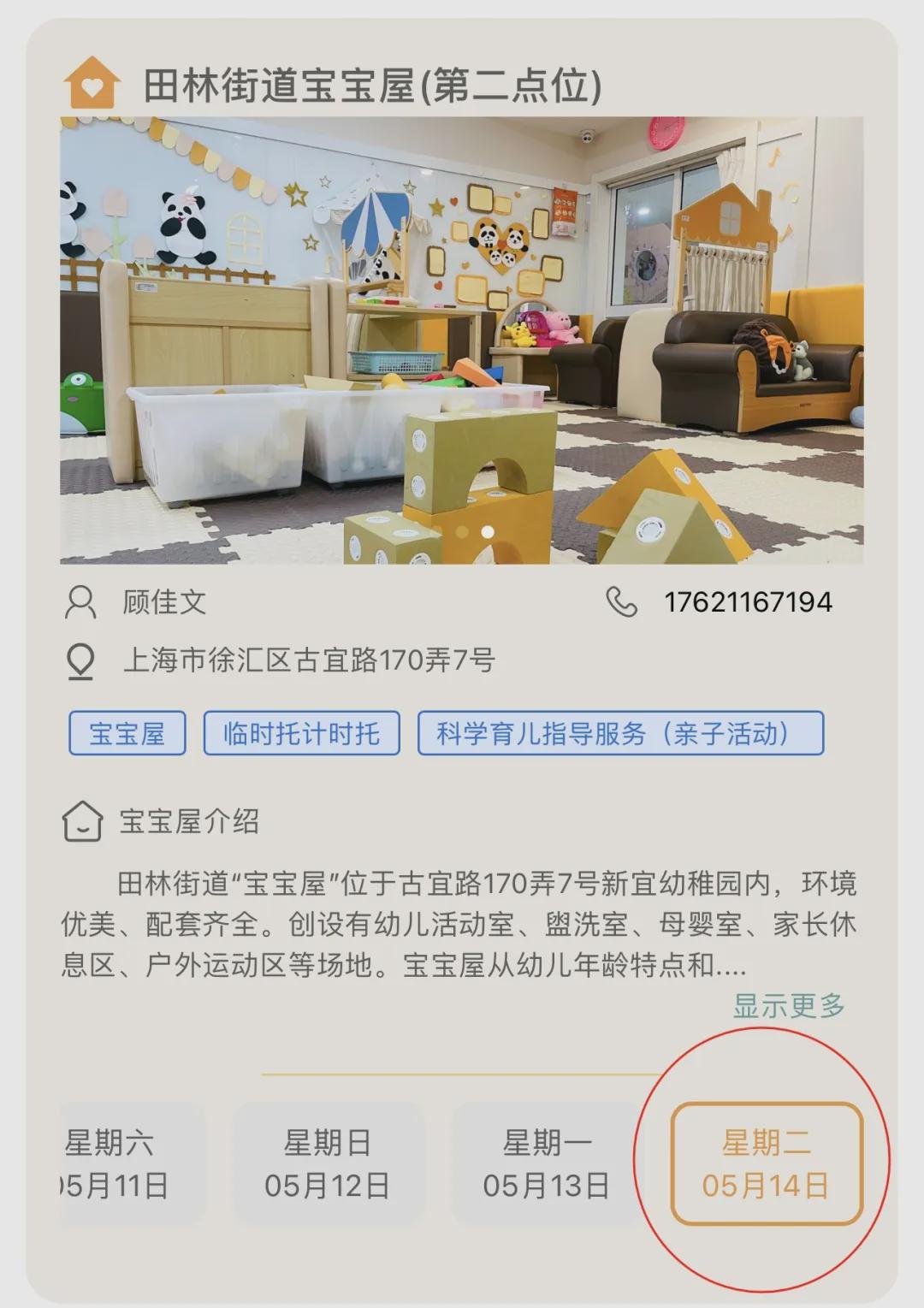Image resolution: width=924 pixels, height=1308 pixels.
Task: Choose the 星期一 05月13日 date
Action: point(546,1163)
